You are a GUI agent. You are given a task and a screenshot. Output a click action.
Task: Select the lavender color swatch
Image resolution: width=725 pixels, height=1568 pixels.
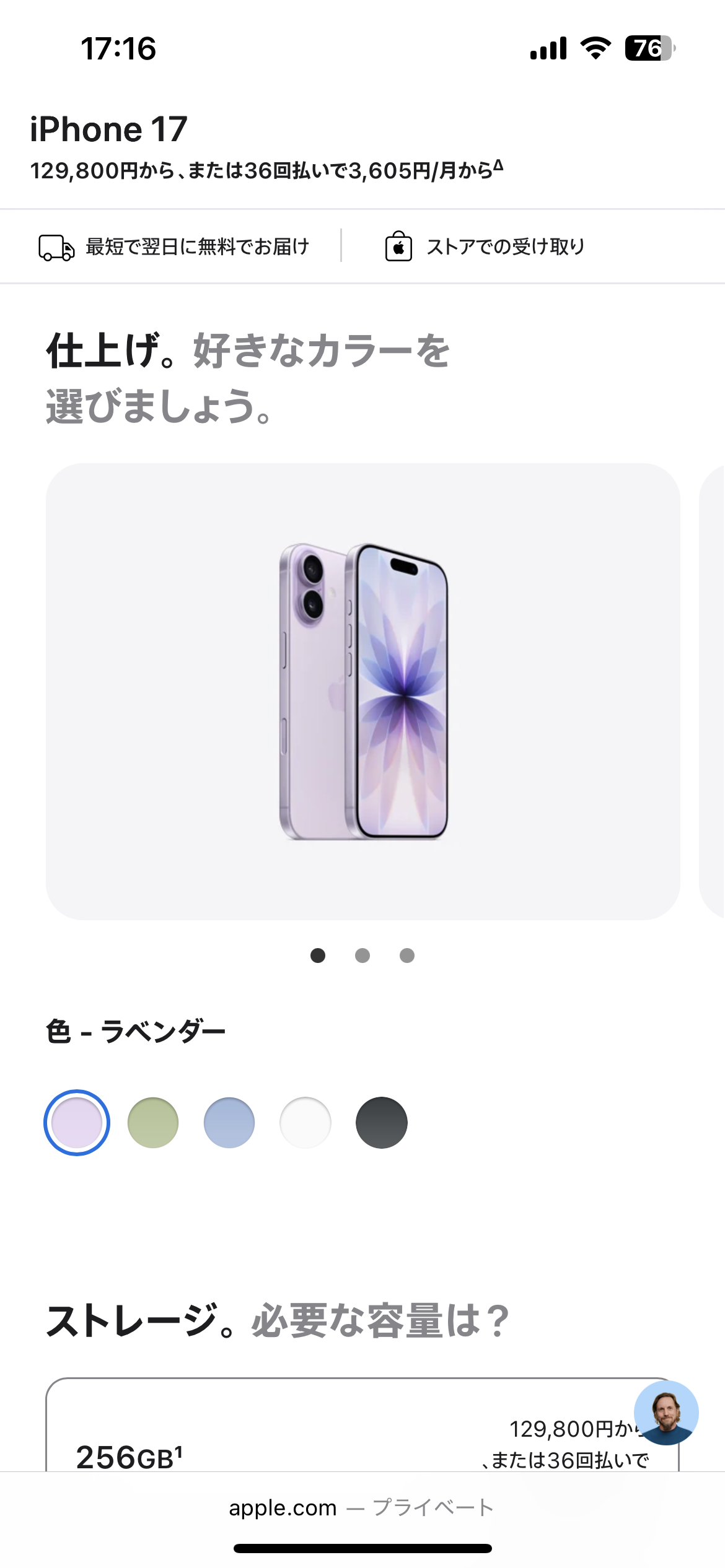[77, 1122]
